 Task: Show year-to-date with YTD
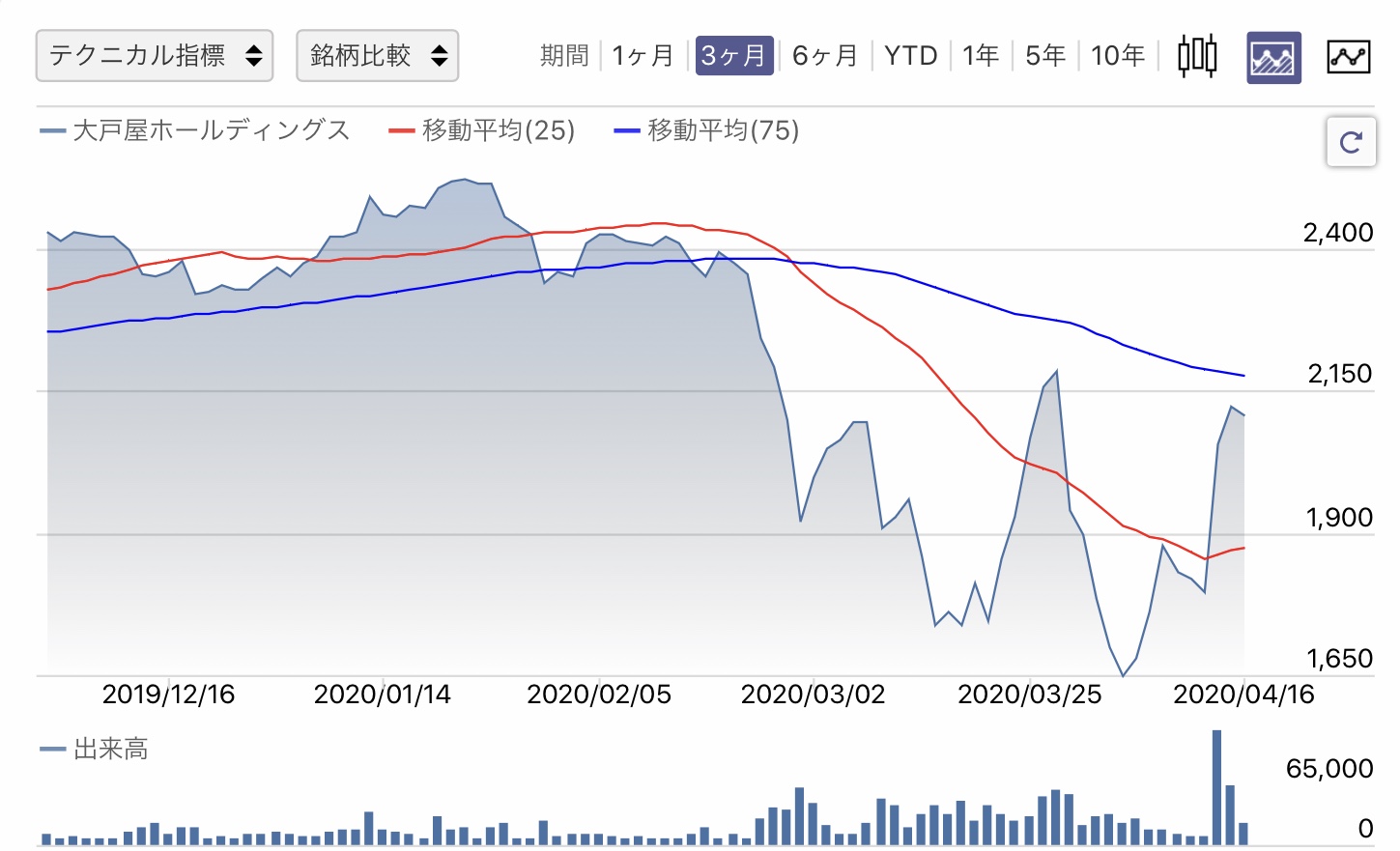click(x=911, y=56)
